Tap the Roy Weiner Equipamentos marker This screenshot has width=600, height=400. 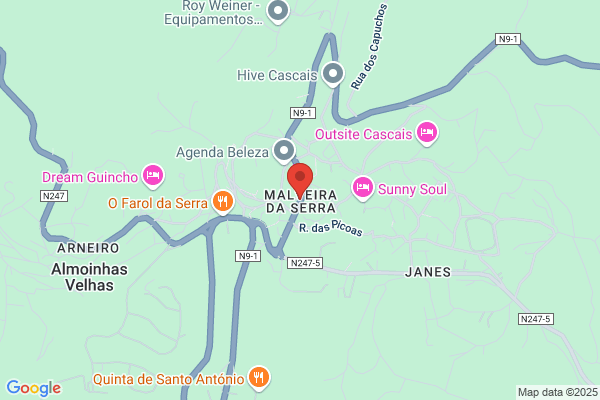point(278,12)
